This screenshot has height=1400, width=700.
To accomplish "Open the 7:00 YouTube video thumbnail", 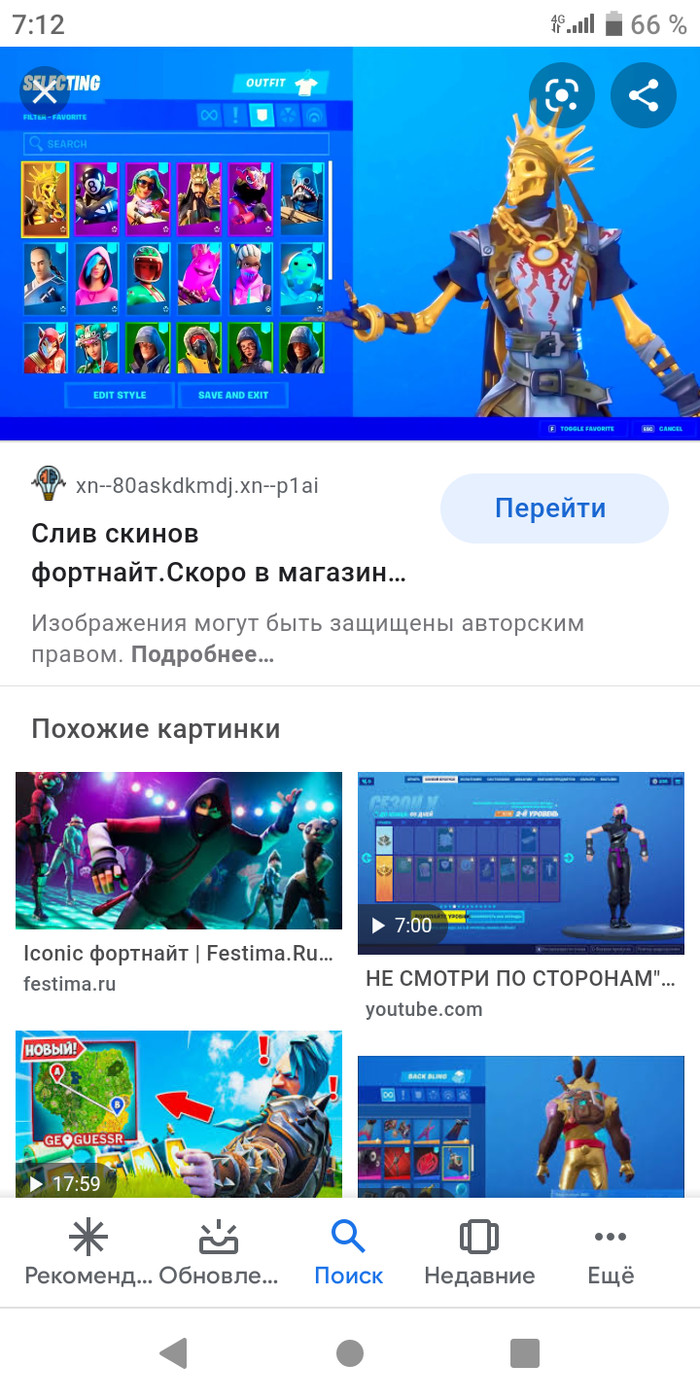I will point(521,863).
